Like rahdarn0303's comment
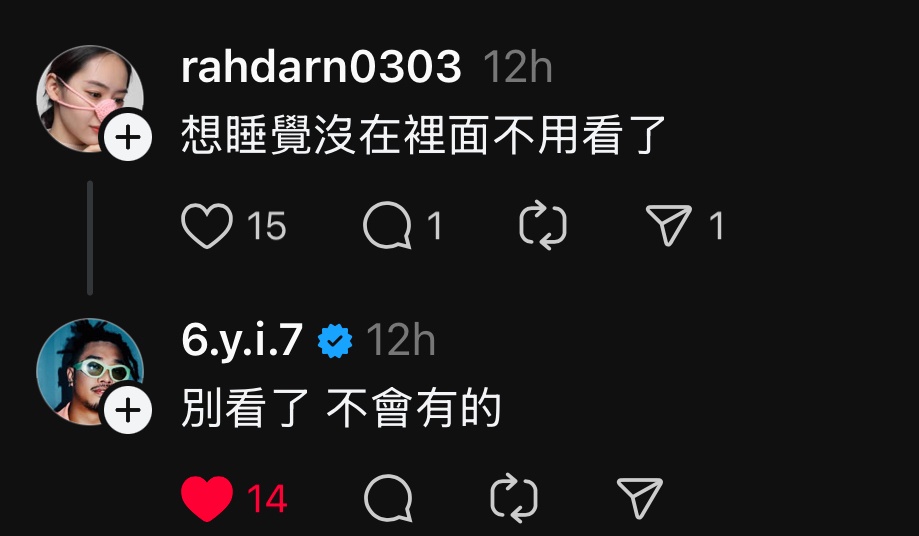 207,227
